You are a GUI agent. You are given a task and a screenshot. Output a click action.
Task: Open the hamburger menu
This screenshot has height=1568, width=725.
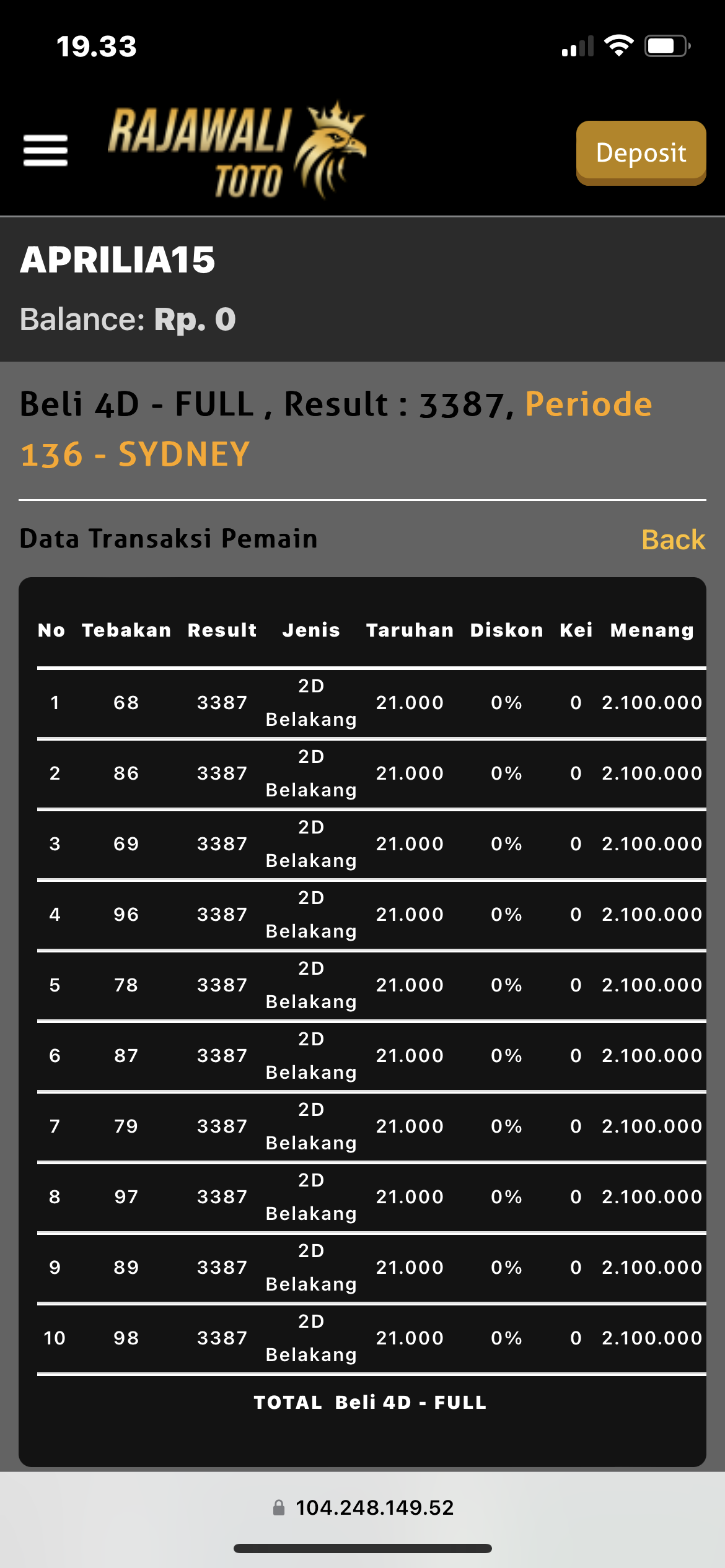tap(45, 150)
